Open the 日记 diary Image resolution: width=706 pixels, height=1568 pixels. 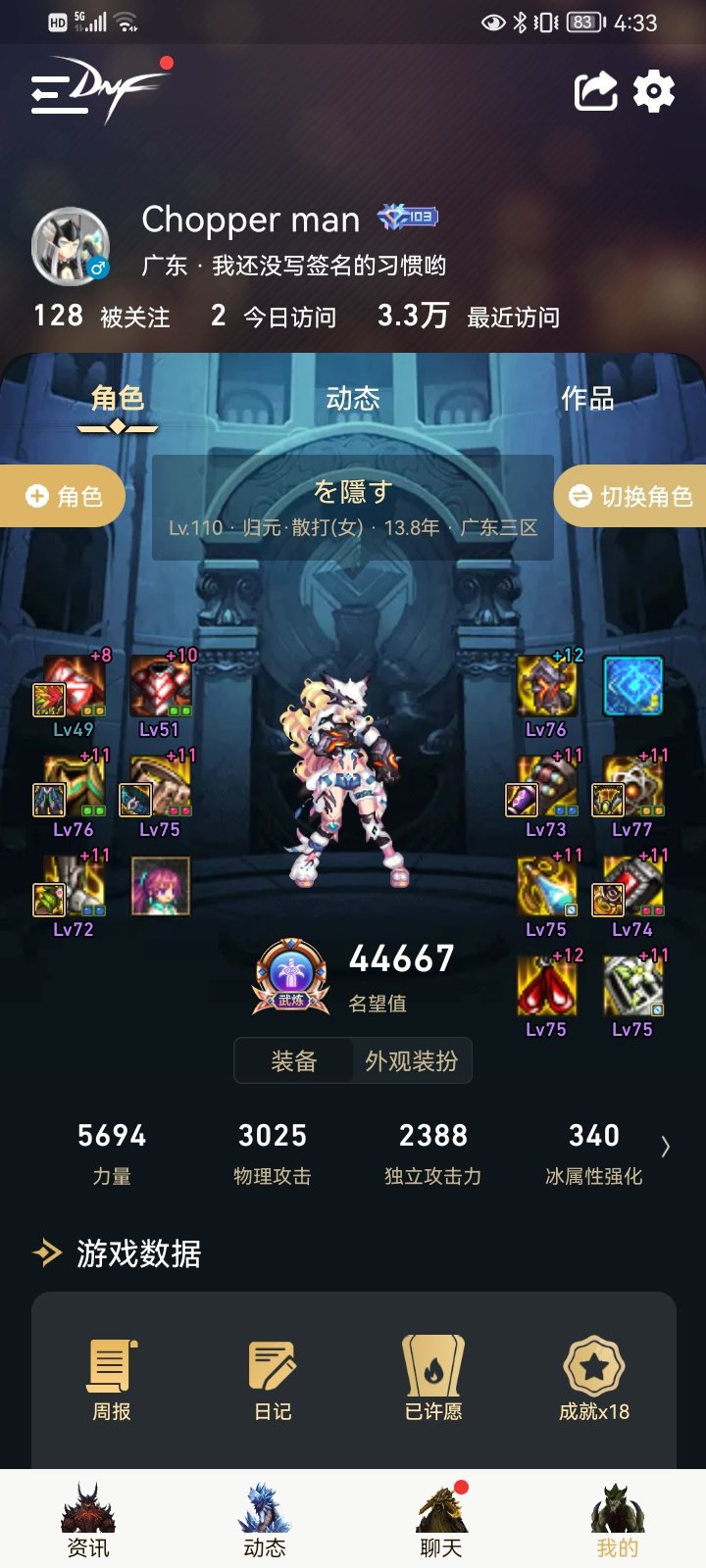click(273, 1379)
